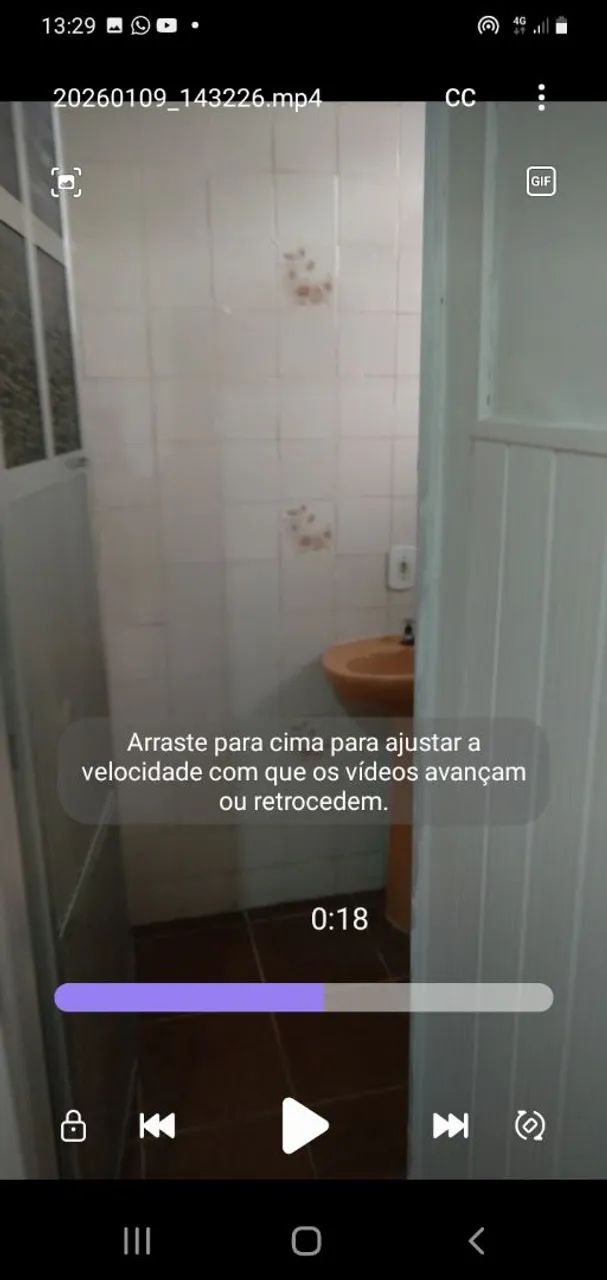The image size is (607, 1280).
Task: Lock the screen controls
Action: (x=73, y=1126)
